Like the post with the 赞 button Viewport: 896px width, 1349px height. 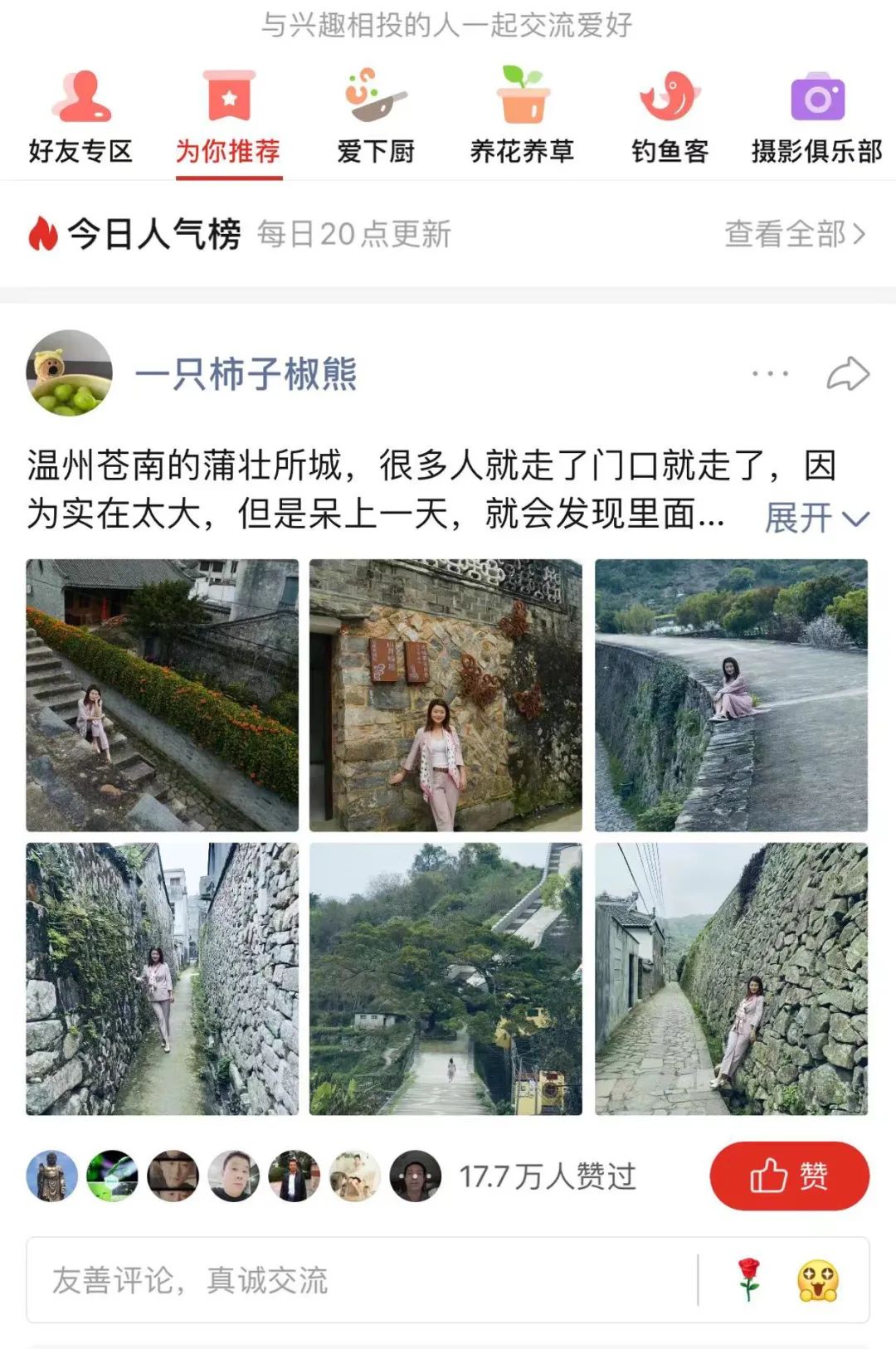(789, 1176)
